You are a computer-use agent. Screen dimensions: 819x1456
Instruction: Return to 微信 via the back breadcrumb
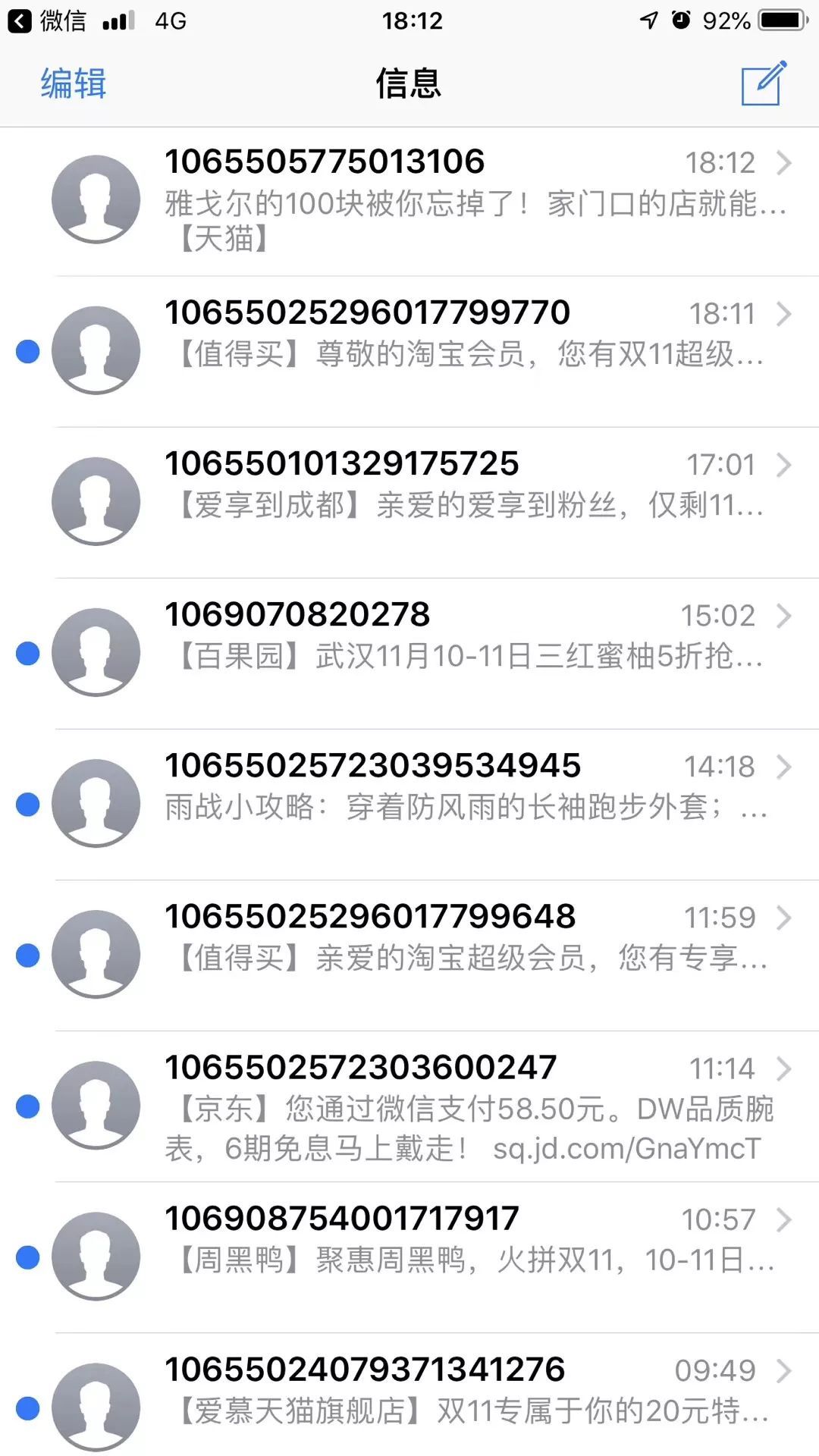47,20
